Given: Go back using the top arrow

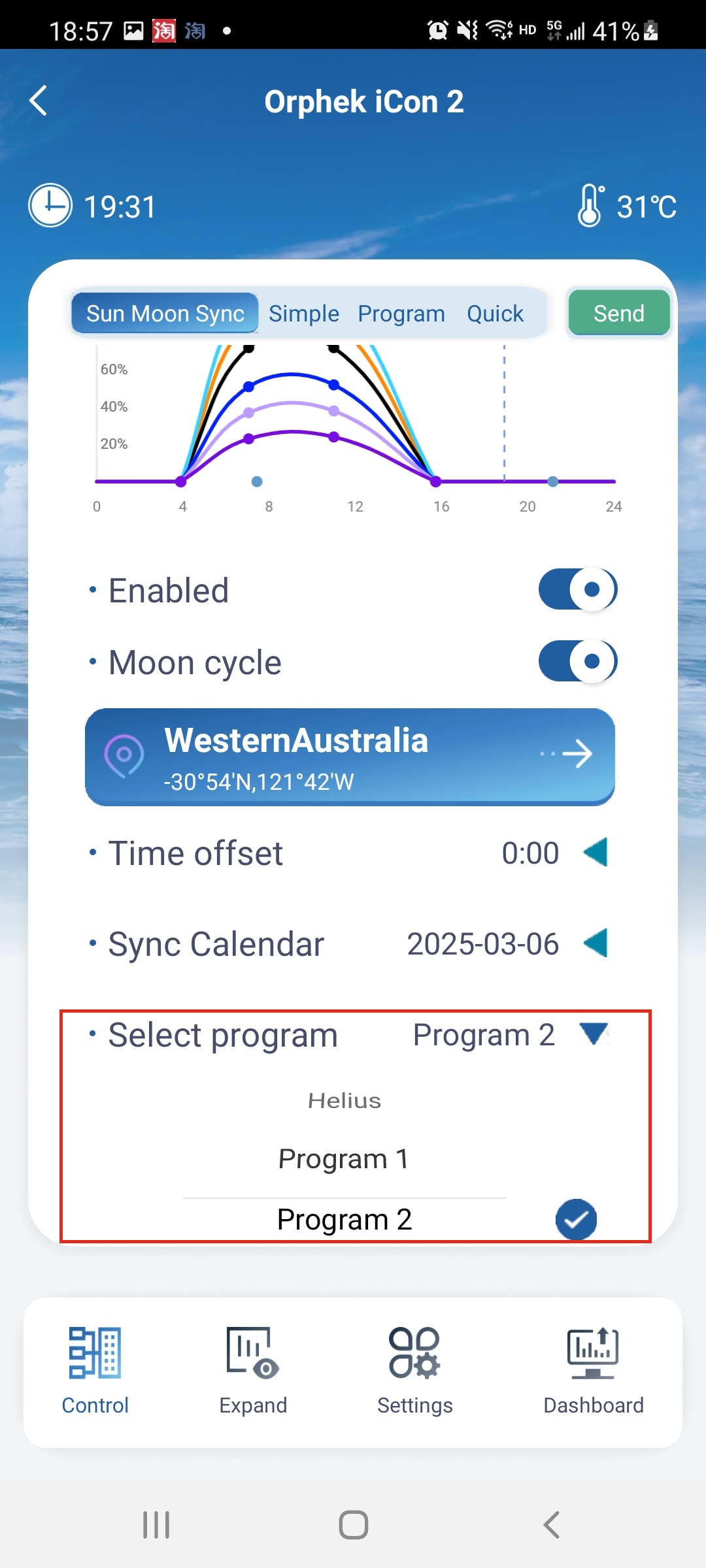Looking at the screenshot, I should (39, 101).
